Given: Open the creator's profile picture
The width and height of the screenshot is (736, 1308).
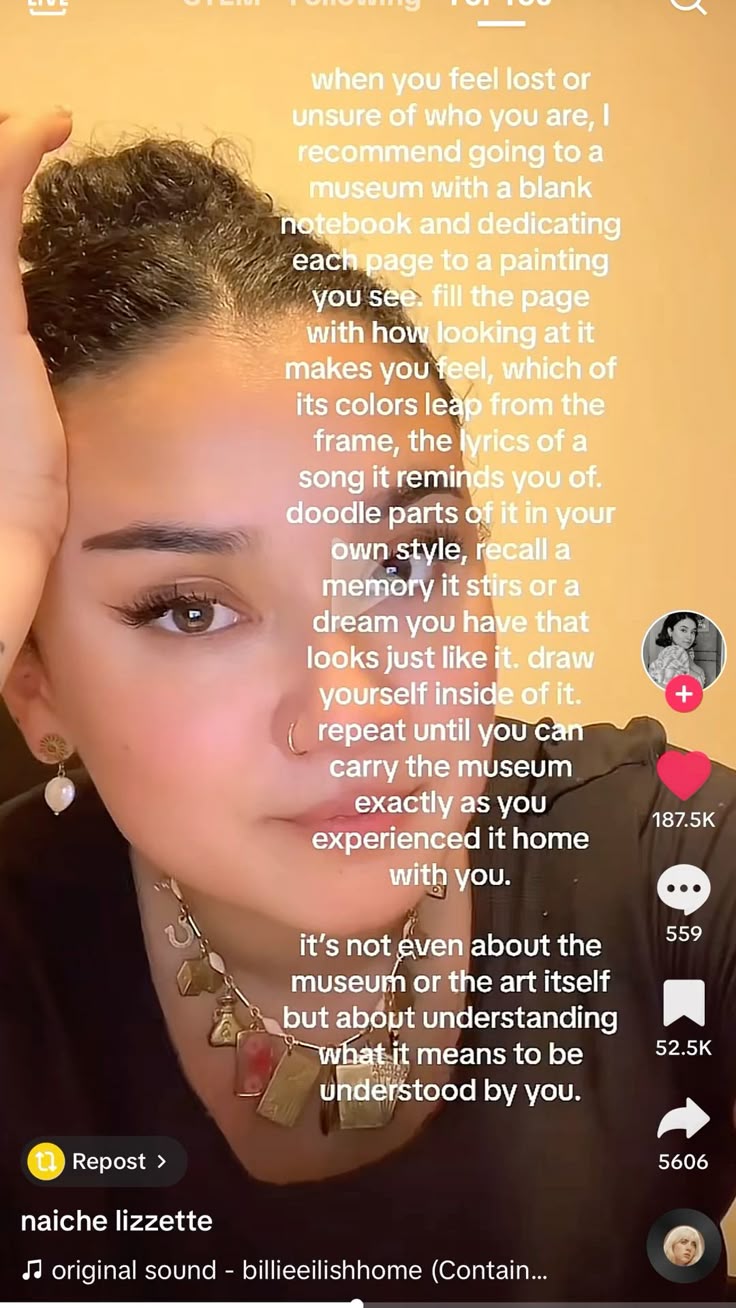Looking at the screenshot, I should click(x=684, y=648).
